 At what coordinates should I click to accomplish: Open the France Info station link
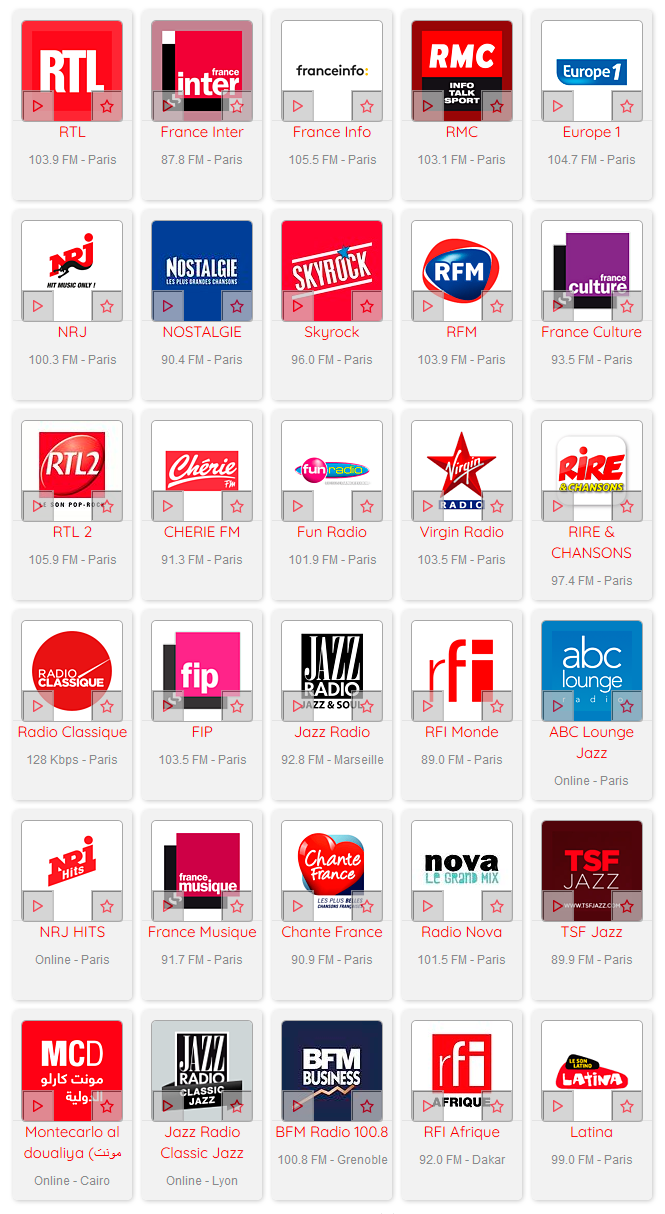pos(332,132)
